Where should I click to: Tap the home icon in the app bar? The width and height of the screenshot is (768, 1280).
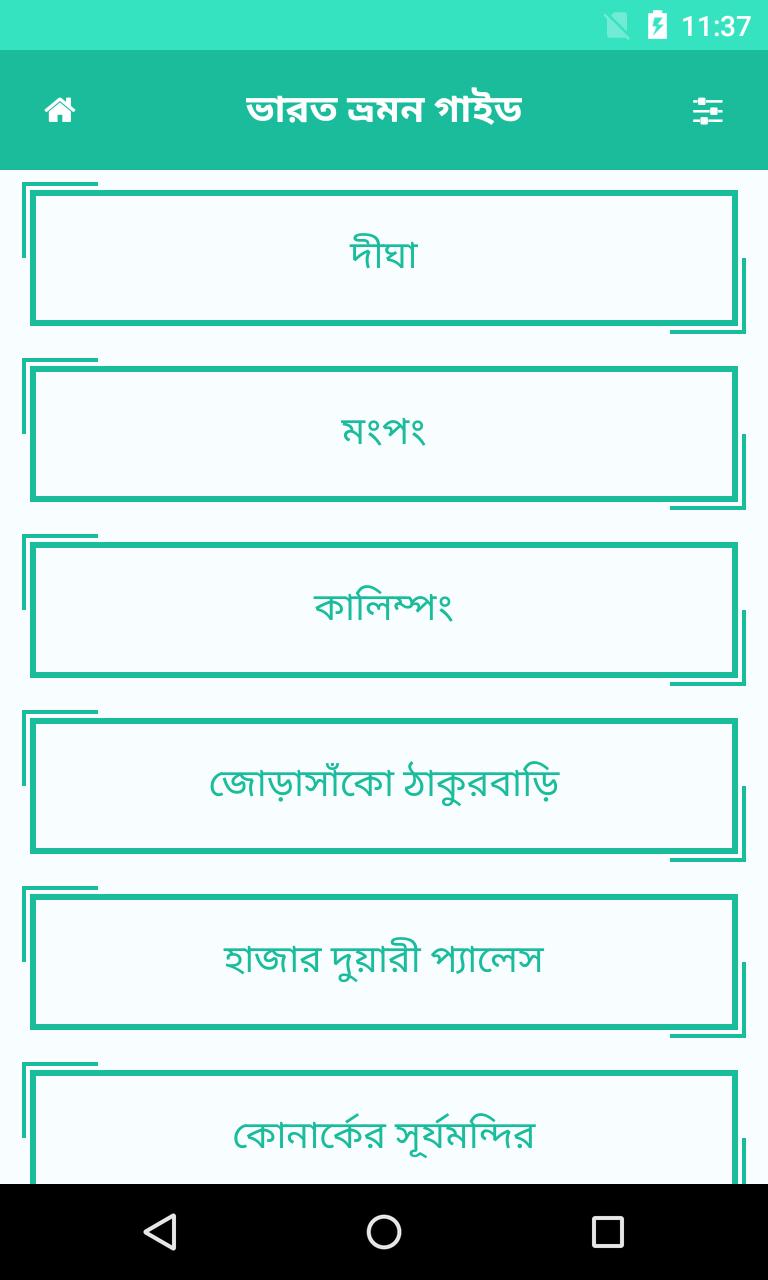tap(60, 110)
